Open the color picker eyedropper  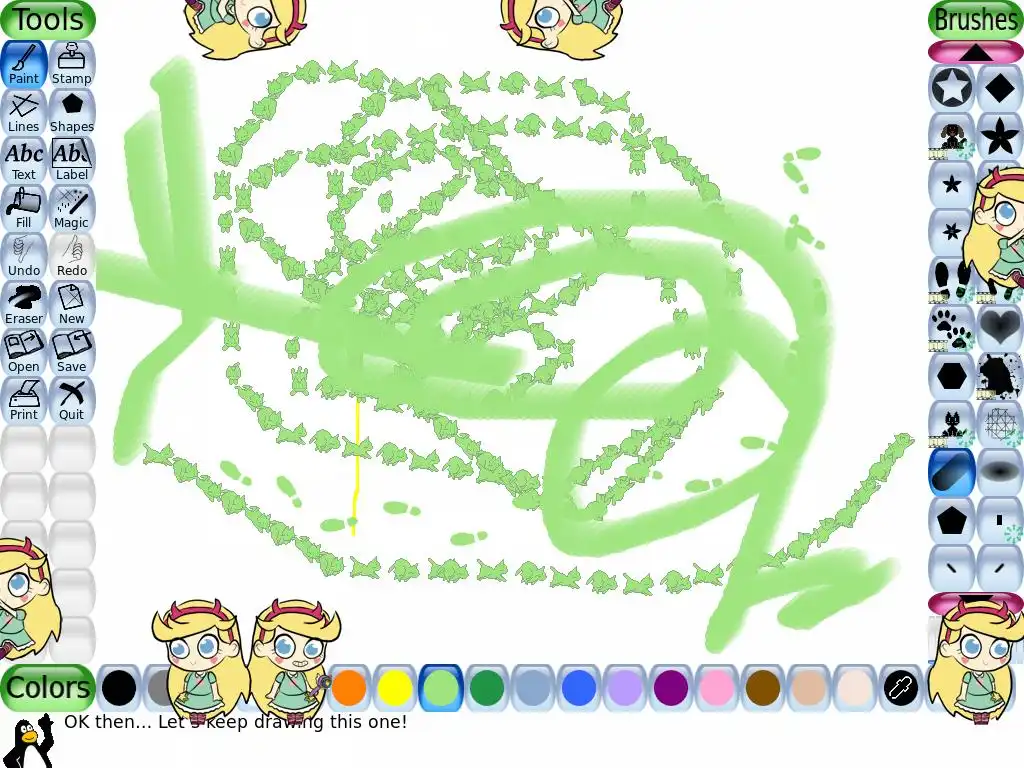(901, 688)
